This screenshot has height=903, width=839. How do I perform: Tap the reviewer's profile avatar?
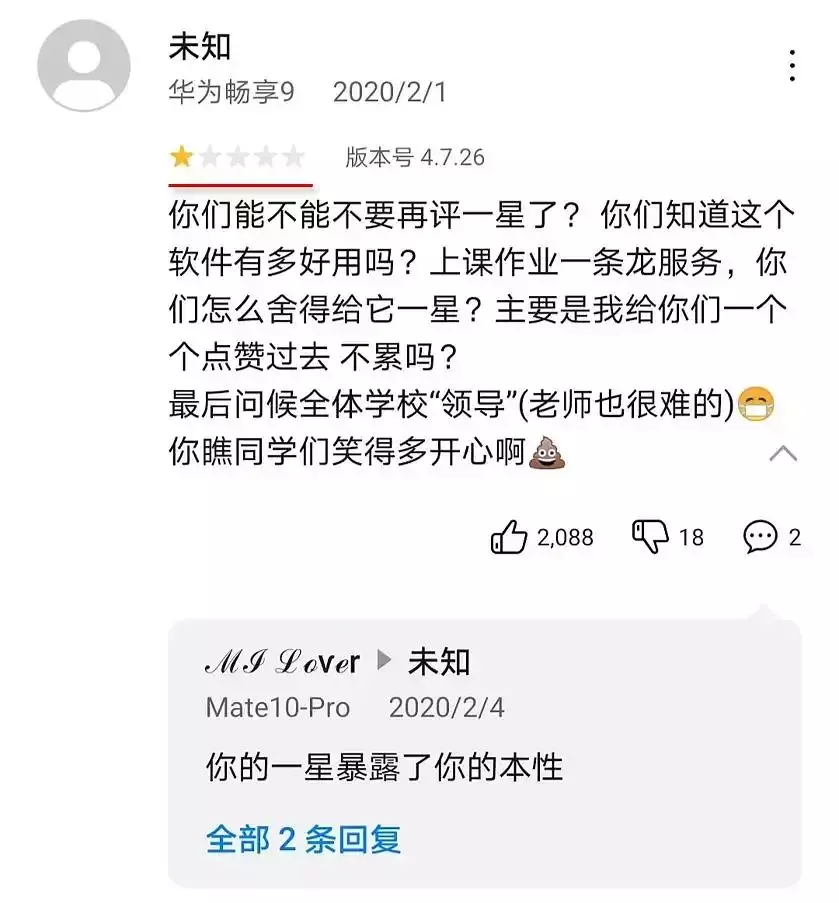[x=84, y=65]
